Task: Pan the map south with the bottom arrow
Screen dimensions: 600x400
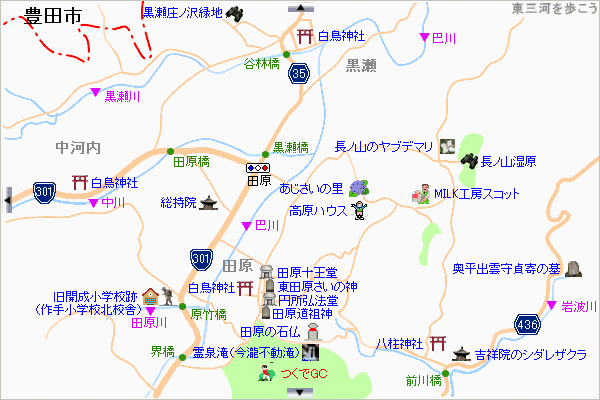Action: click(x=300, y=393)
